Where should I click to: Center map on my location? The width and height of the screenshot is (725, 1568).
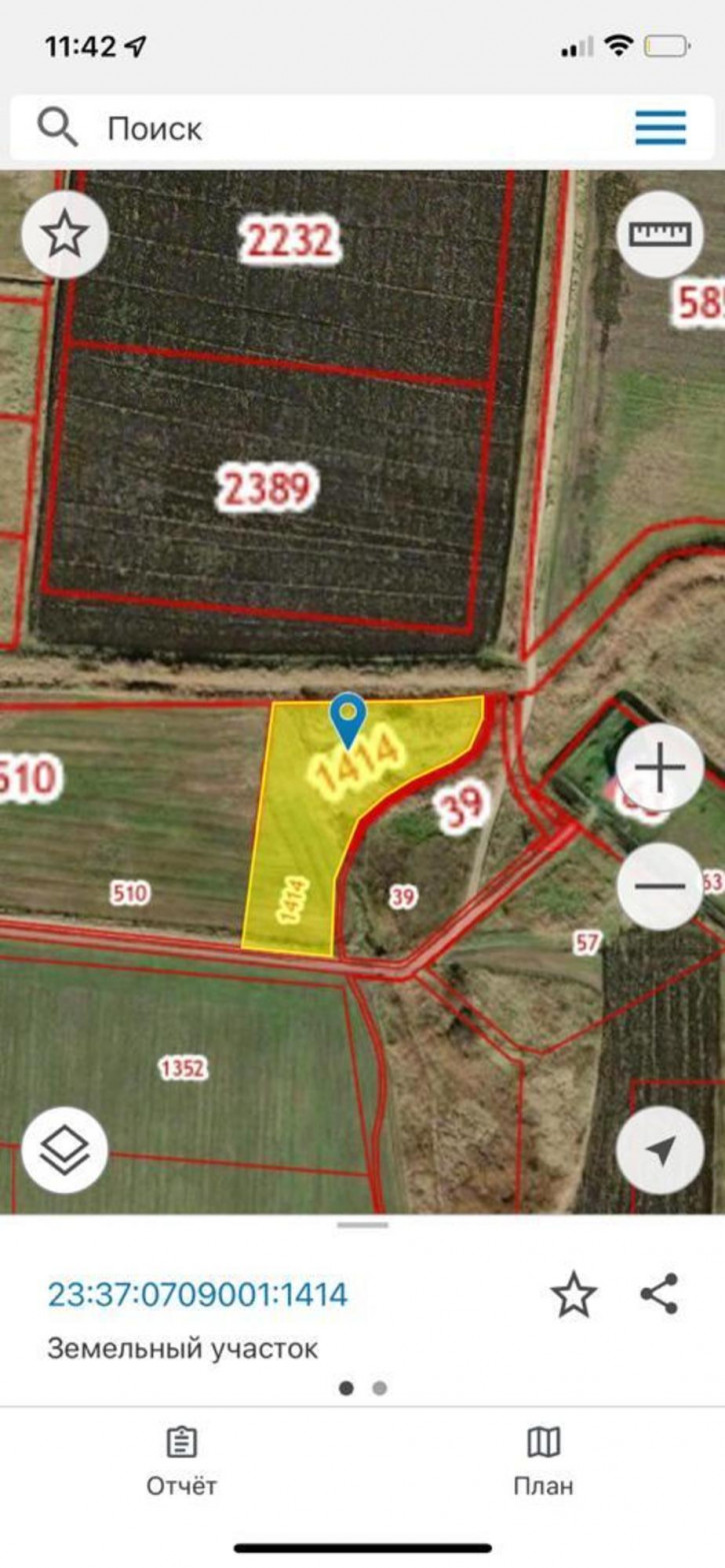[659, 1149]
